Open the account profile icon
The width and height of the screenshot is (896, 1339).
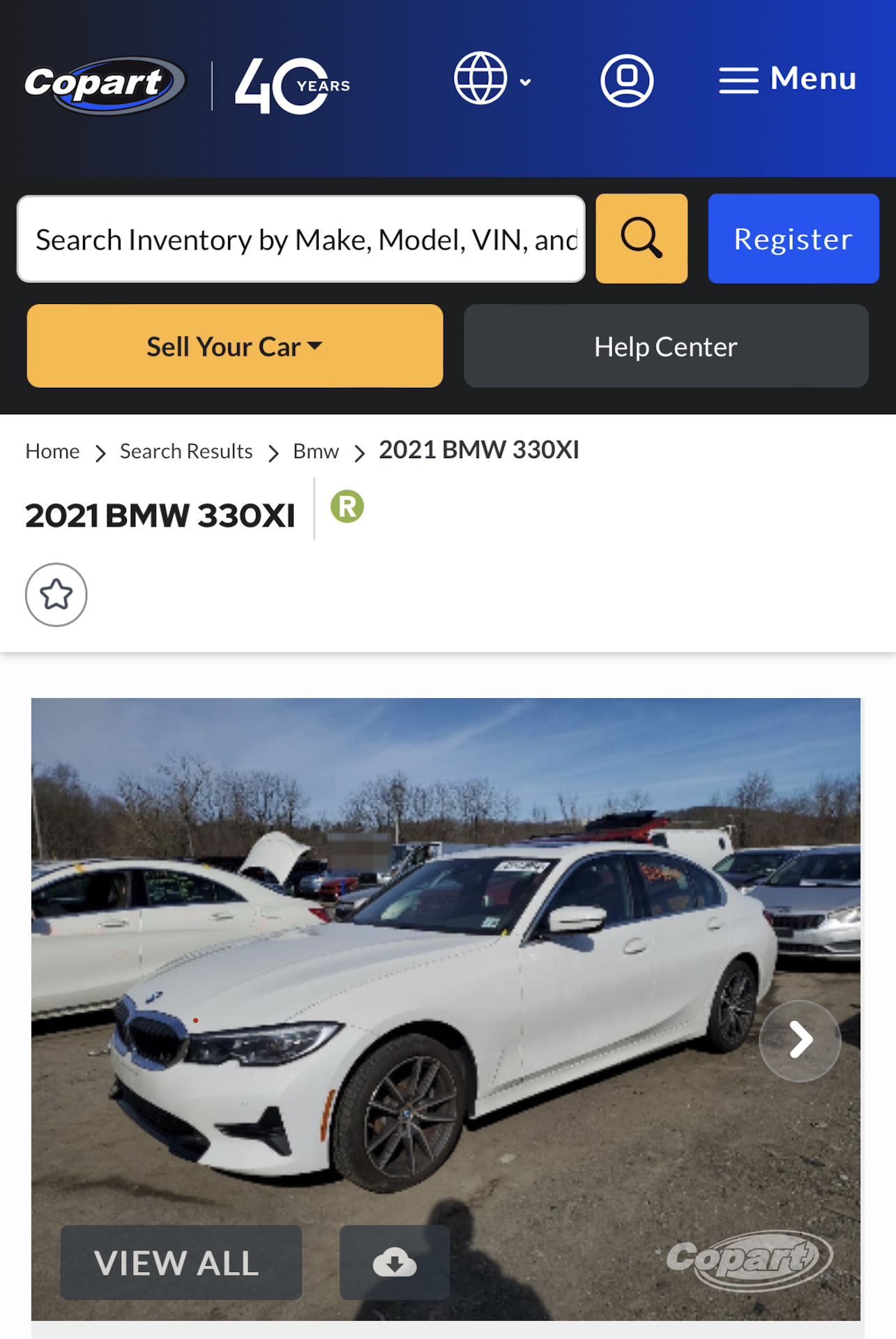tap(626, 80)
